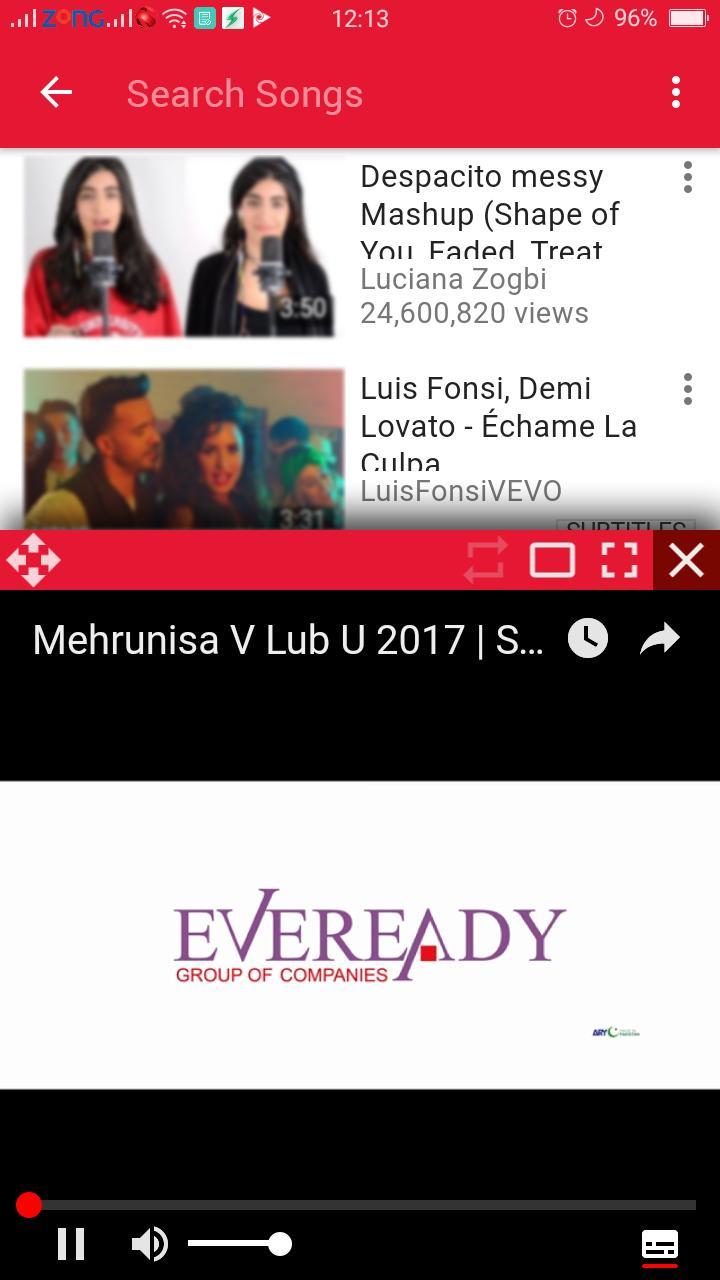Adjust the volume slider
720x1280 pixels.
[240, 1244]
